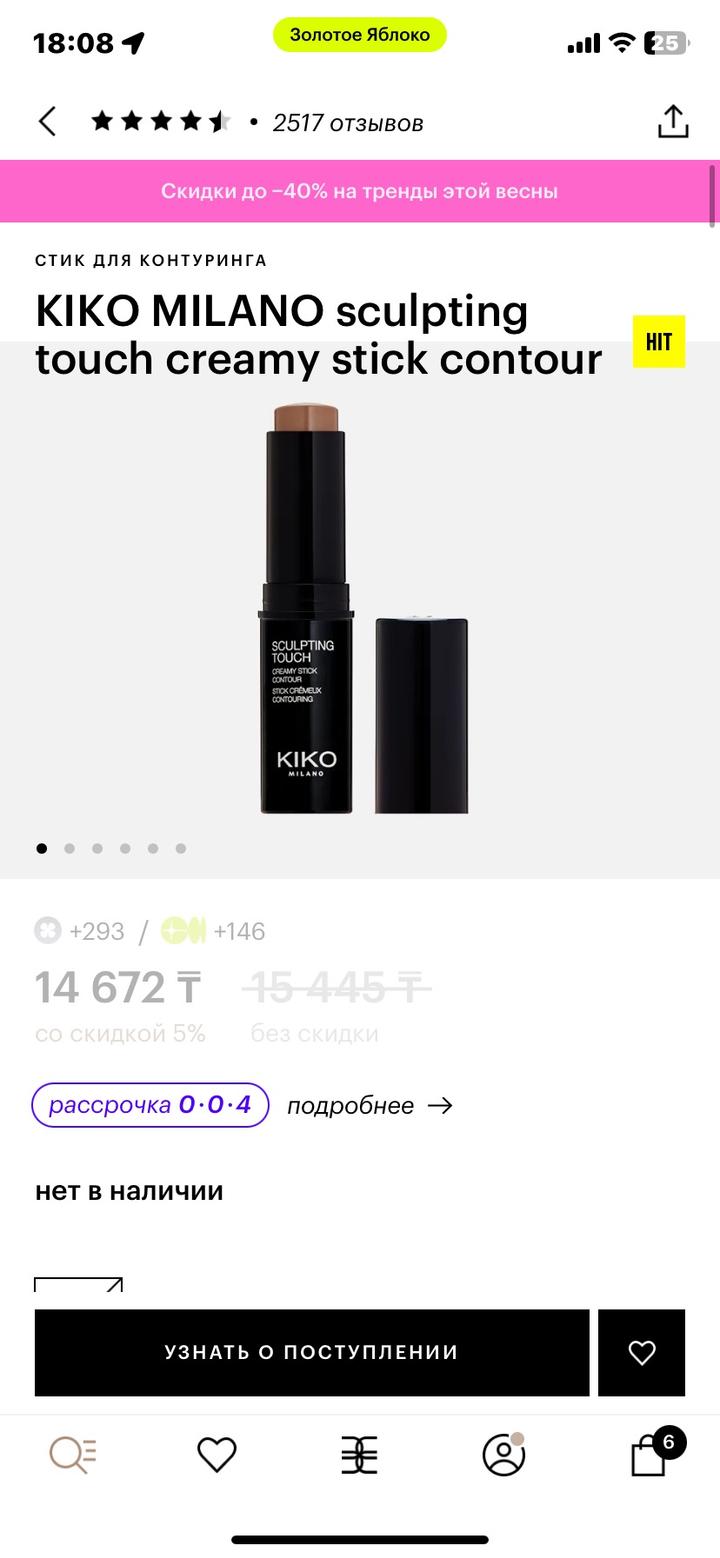The width and height of the screenshot is (720, 1558).
Task: Open the pink spring trends discount banner
Action: (x=359, y=191)
